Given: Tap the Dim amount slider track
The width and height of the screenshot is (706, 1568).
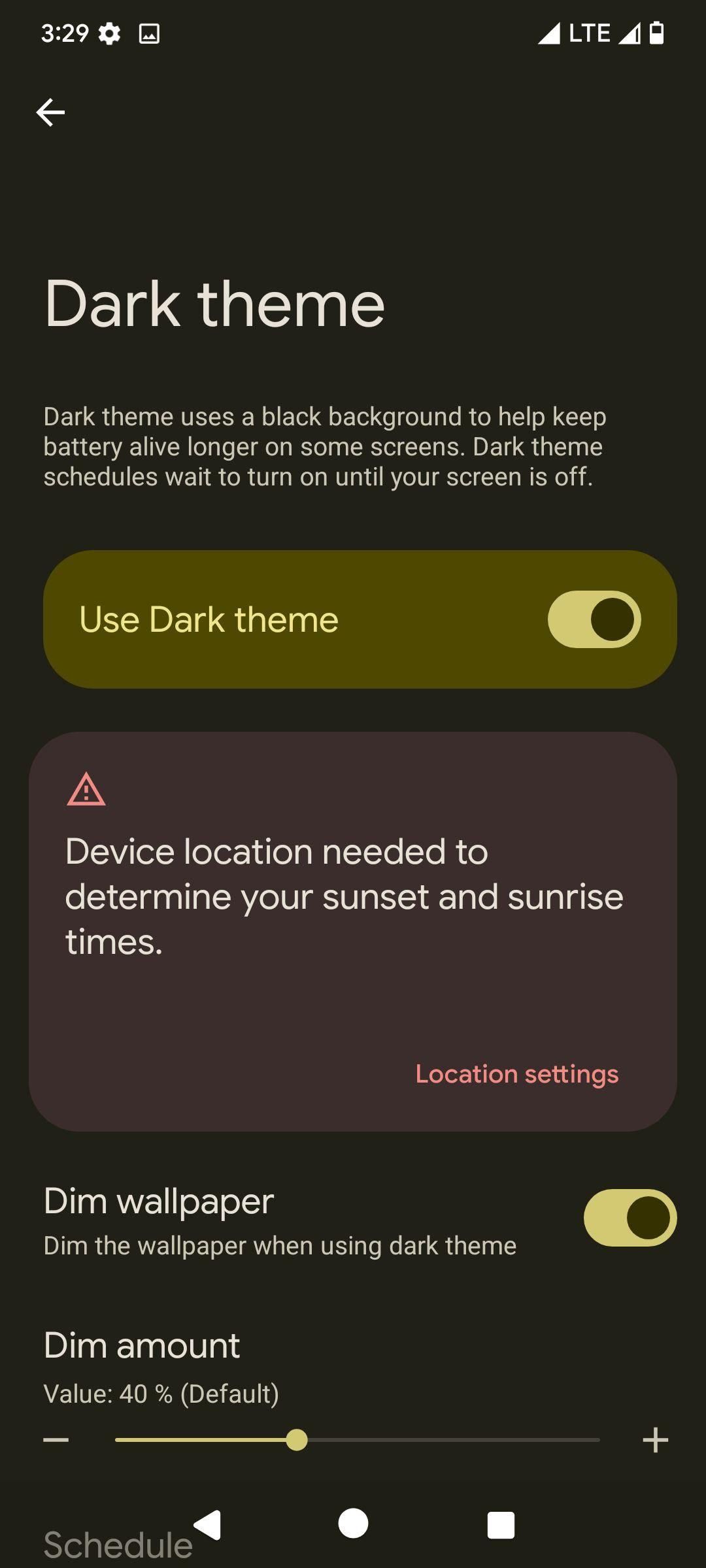Looking at the screenshot, I should (x=357, y=1440).
